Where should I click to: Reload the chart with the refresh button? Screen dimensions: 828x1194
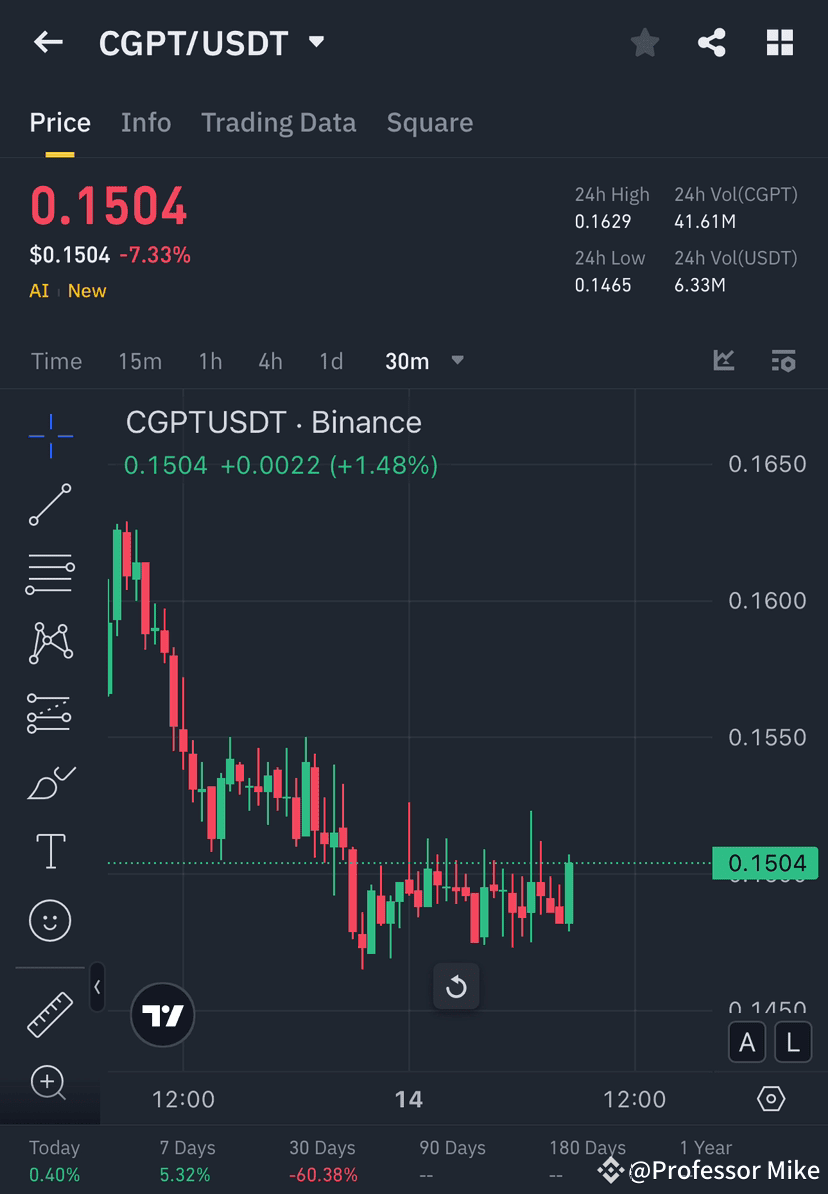click(x=456, y=986)
